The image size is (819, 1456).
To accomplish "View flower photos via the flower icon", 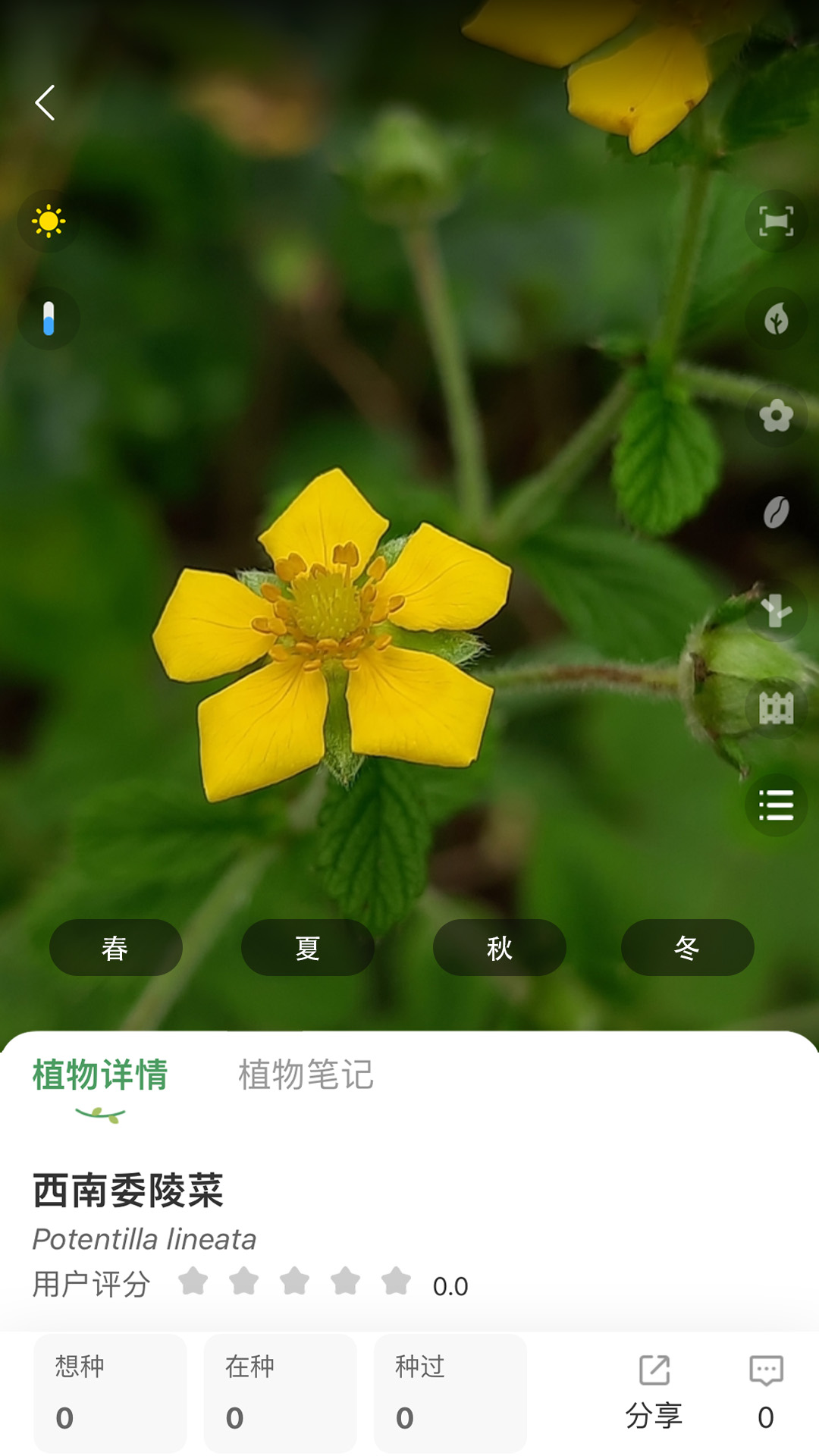I will tap(776, 416).
